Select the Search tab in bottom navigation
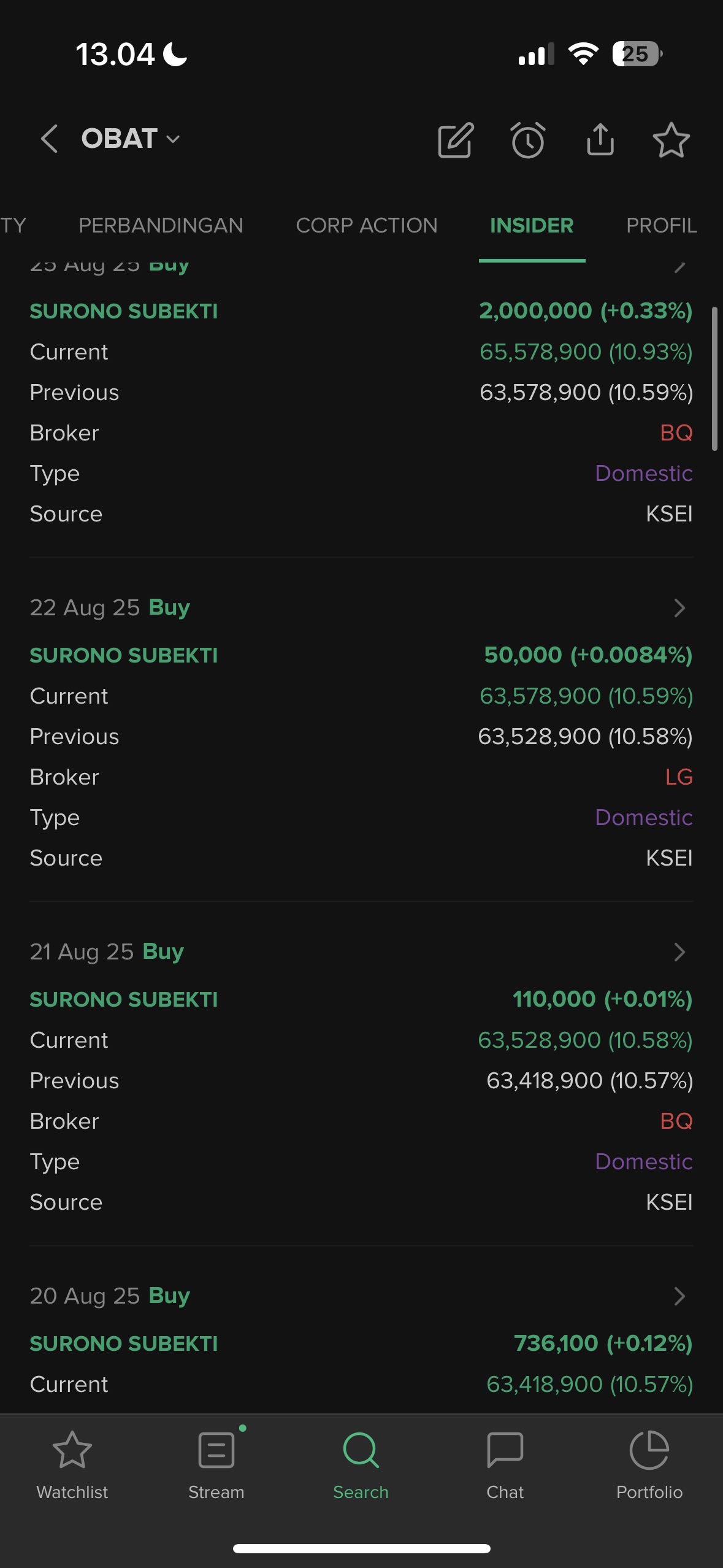Image resolution: width=723 pixels, height=1568 pixels. click(x=361, y=1465)
